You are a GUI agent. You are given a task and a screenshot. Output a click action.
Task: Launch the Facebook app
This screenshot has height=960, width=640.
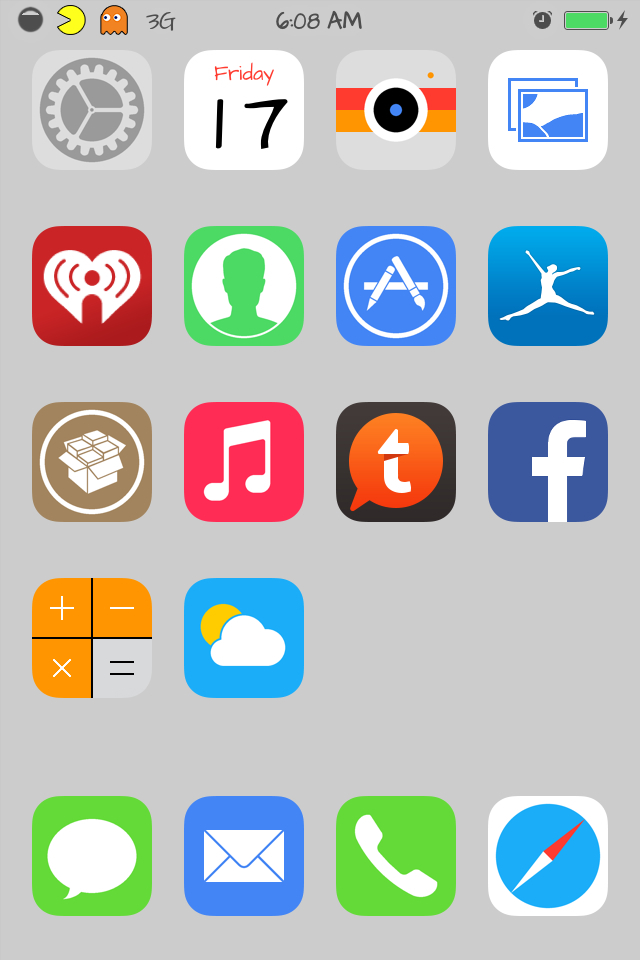(x=548, y=462)
